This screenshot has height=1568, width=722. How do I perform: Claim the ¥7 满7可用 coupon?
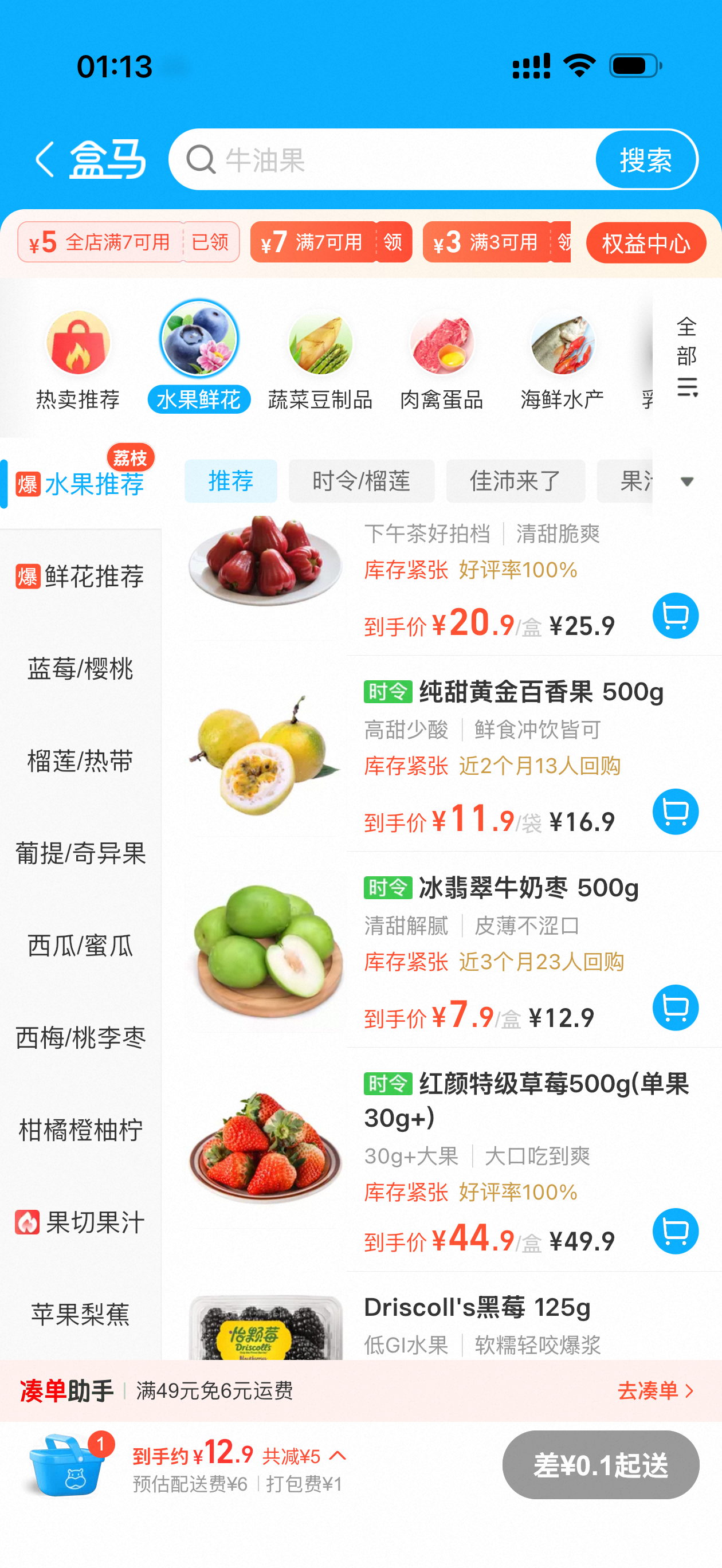coord(393,242)
